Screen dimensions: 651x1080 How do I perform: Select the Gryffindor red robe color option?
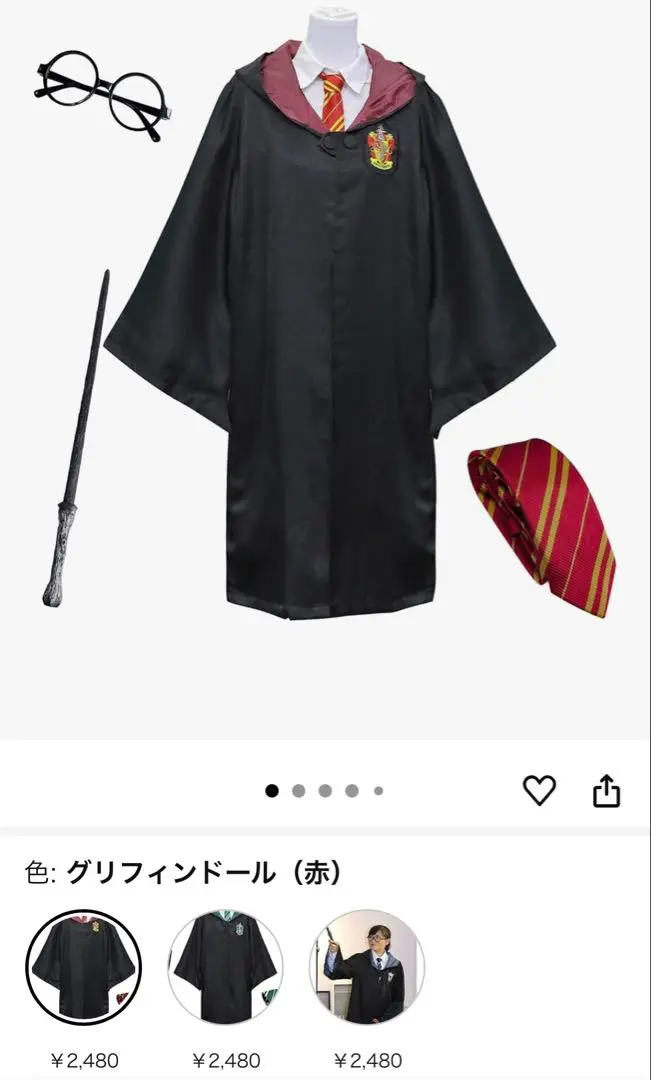83,967
